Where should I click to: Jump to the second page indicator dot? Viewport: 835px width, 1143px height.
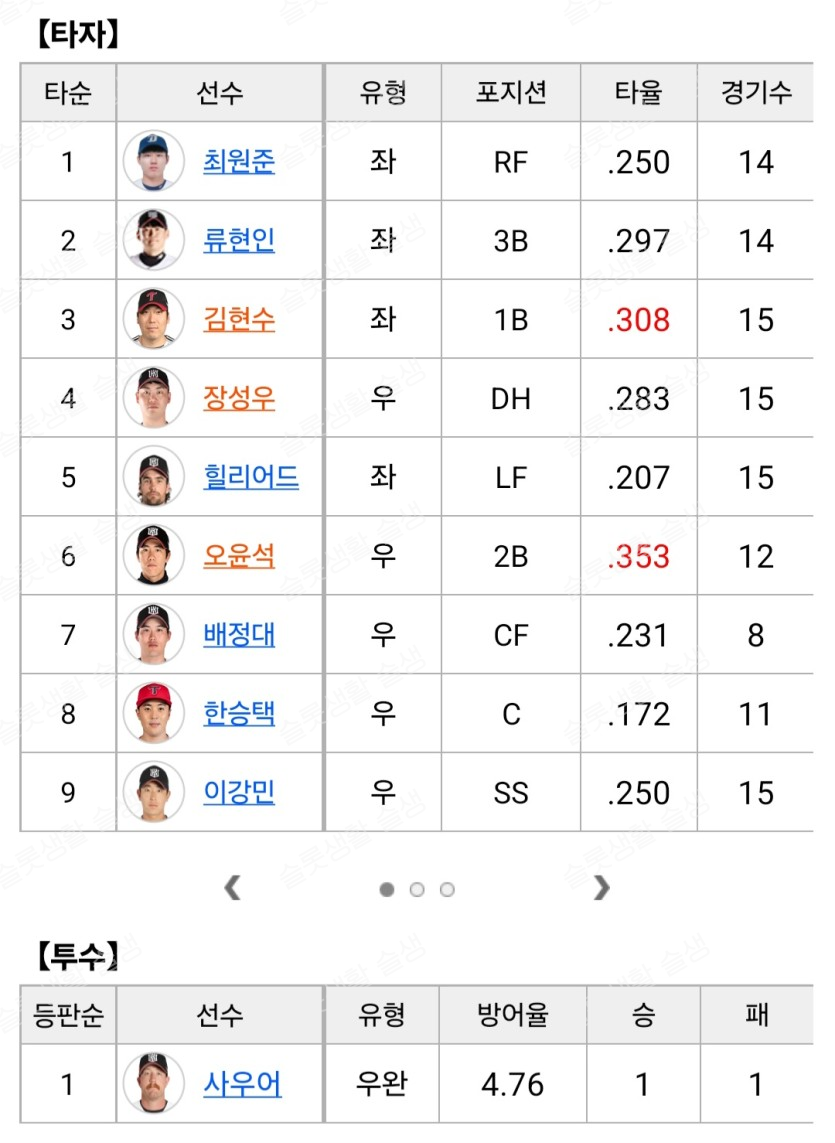pos(417,889)
